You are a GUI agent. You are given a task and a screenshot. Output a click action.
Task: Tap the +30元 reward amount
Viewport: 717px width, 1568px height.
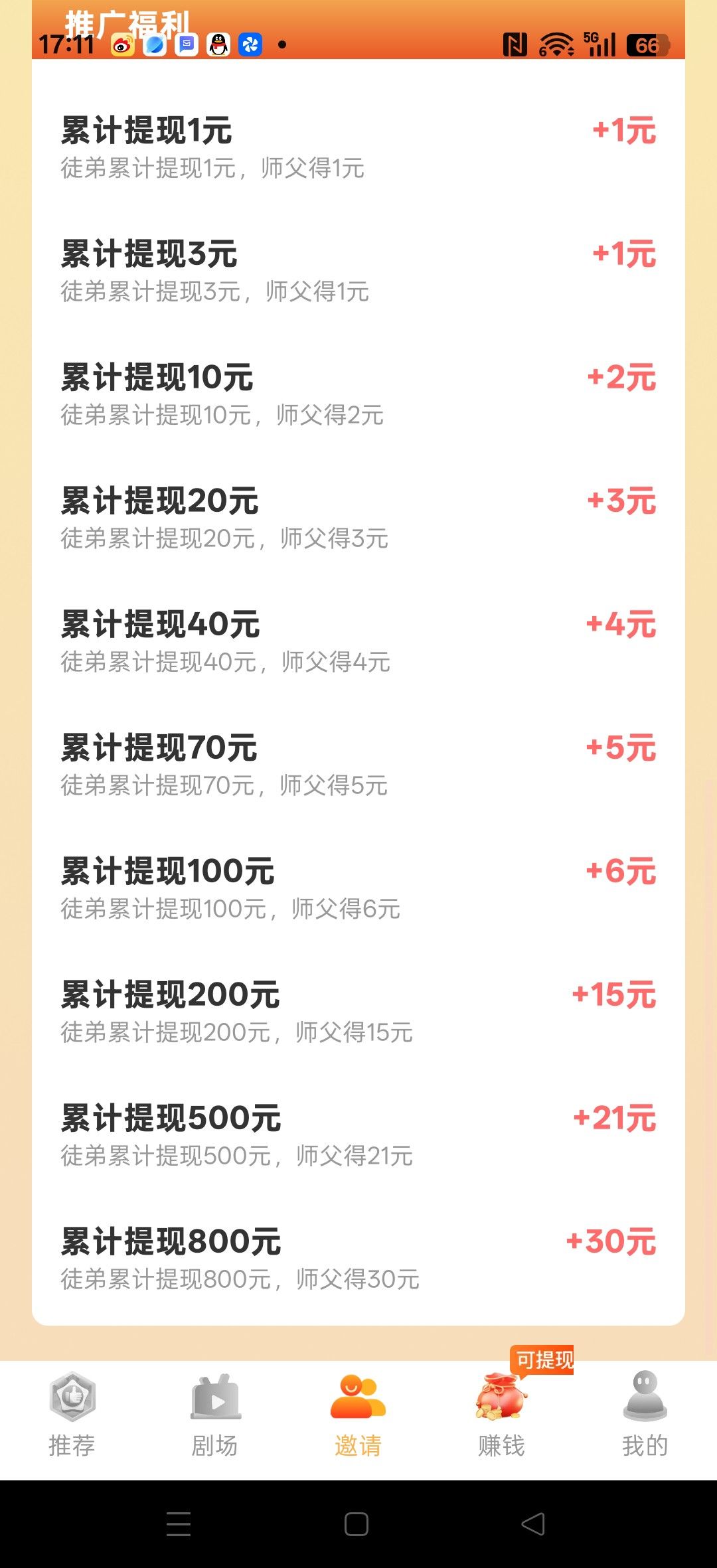coord(609,1240)
